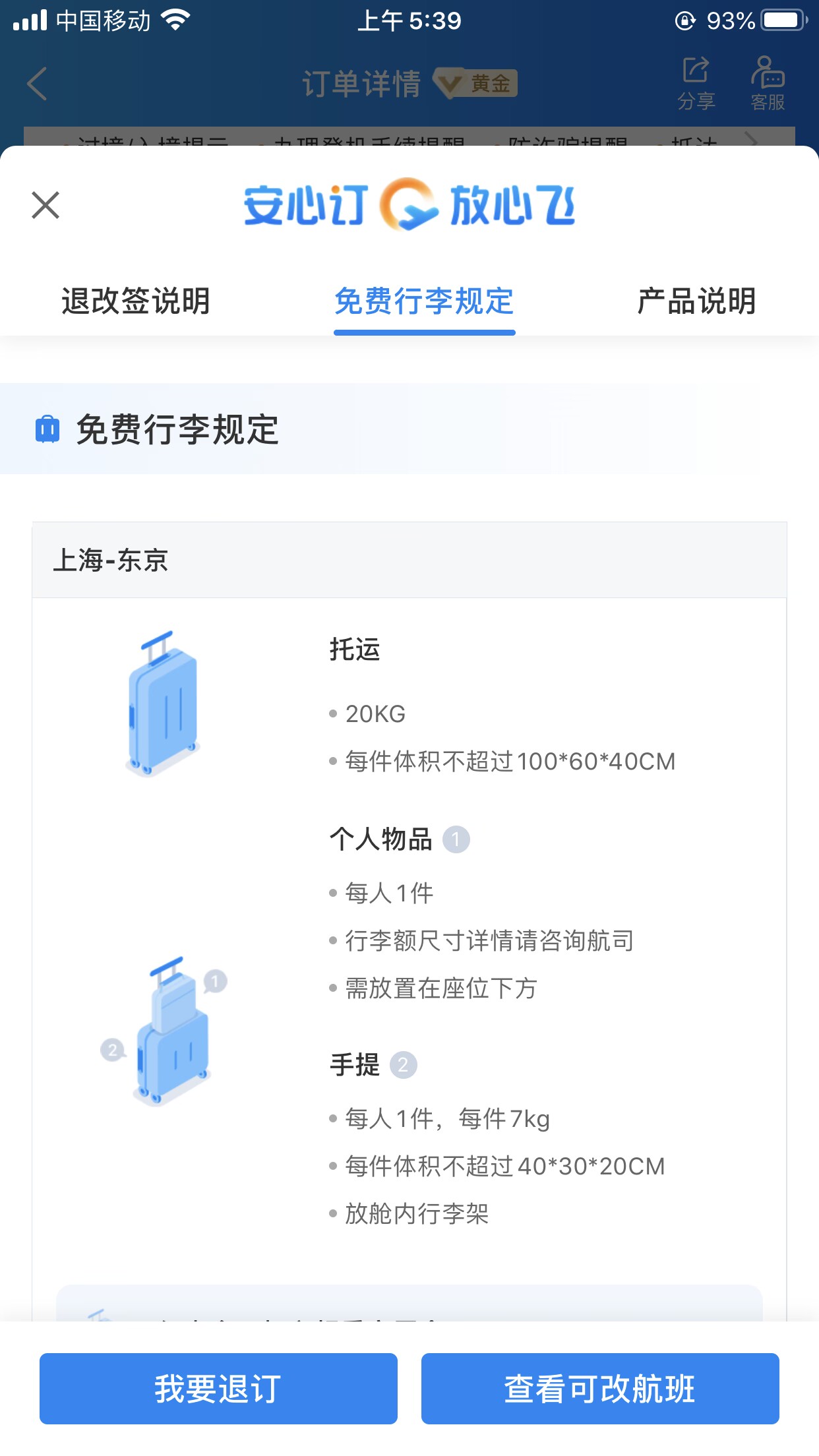Expand the notice banner with the right chevron

(752, 142)
